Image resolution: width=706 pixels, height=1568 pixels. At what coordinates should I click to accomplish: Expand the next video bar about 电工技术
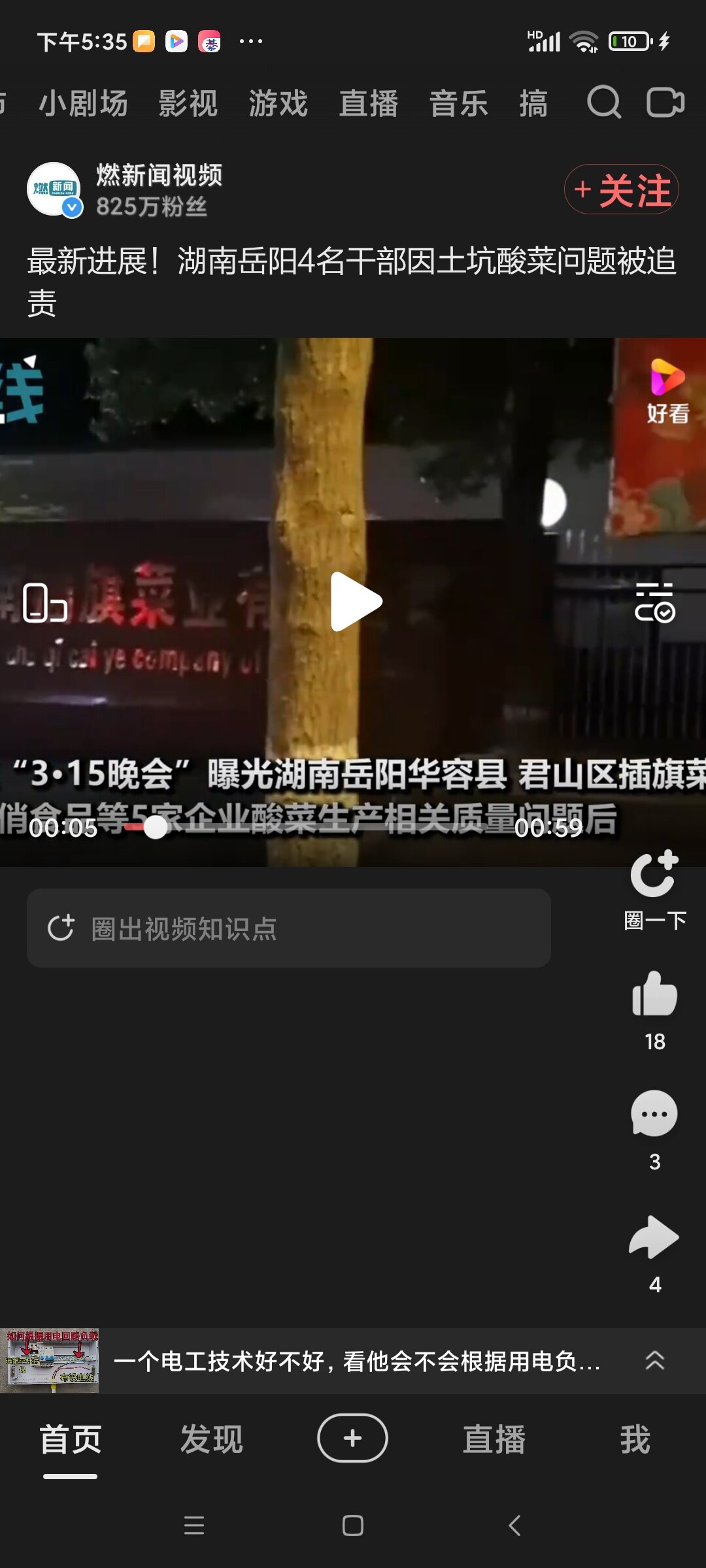(x=654, y=1361)
